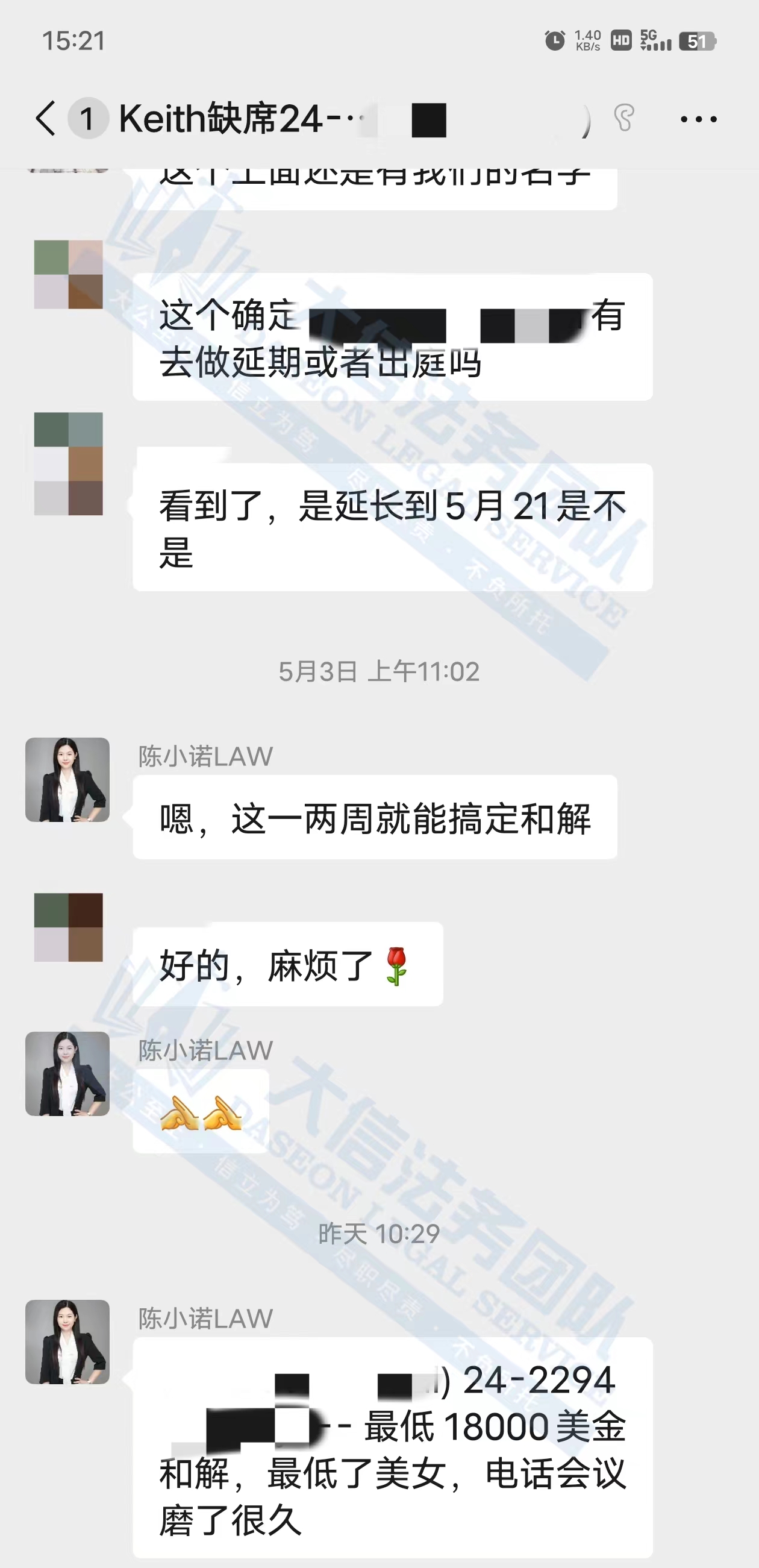Screen dimensions: 759x1568
Task: Open the three-dot chat info menu
Action: tap(698, 119)
